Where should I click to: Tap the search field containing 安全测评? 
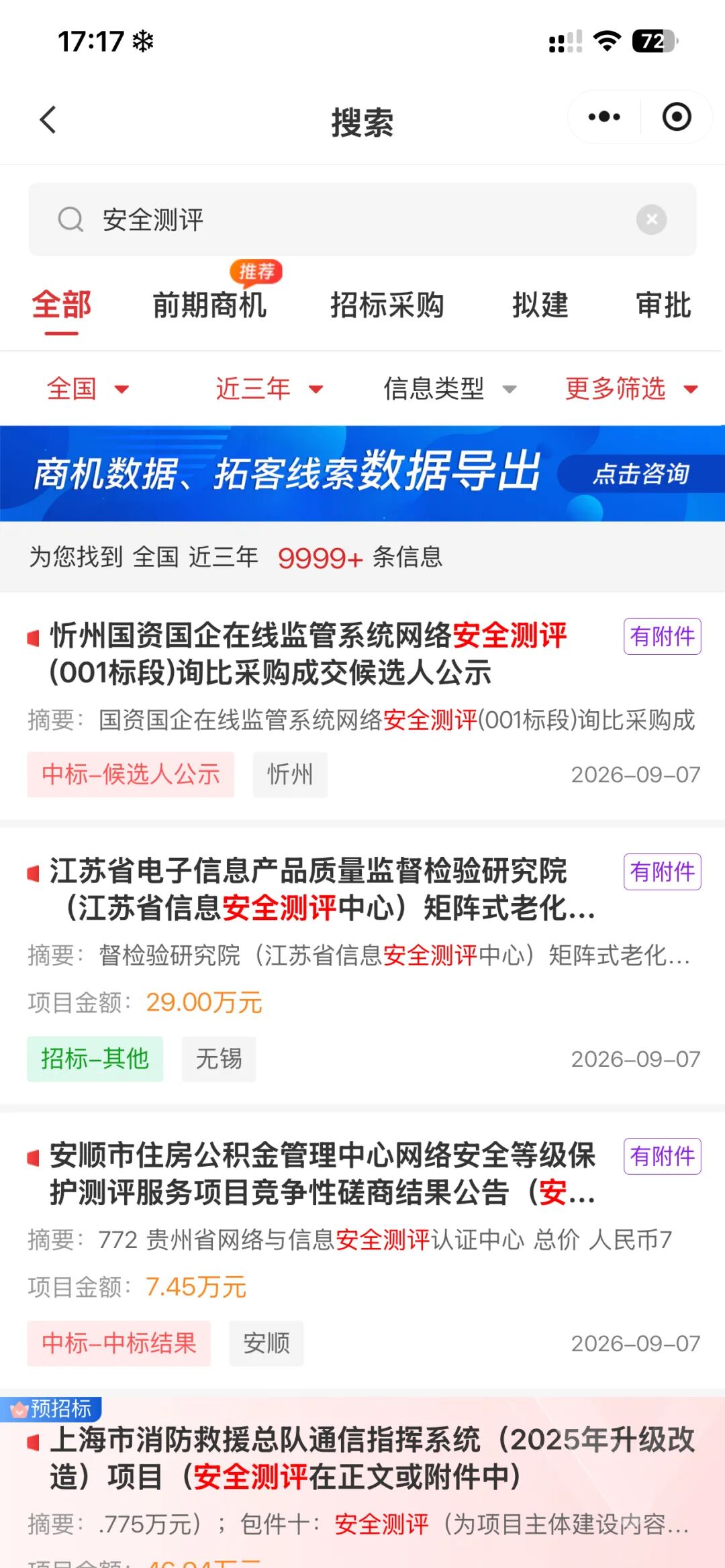click(x=362, y=219)
